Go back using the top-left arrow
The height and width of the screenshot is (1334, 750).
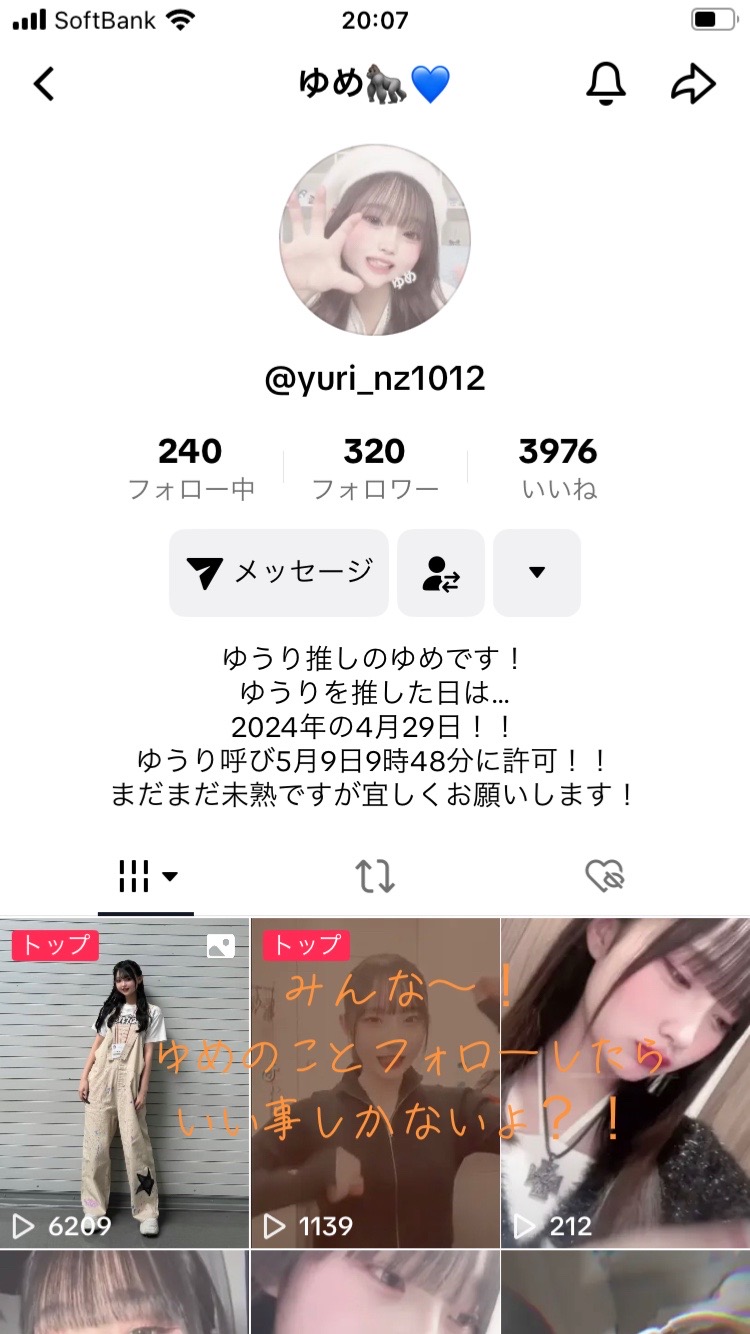point(44,84)
